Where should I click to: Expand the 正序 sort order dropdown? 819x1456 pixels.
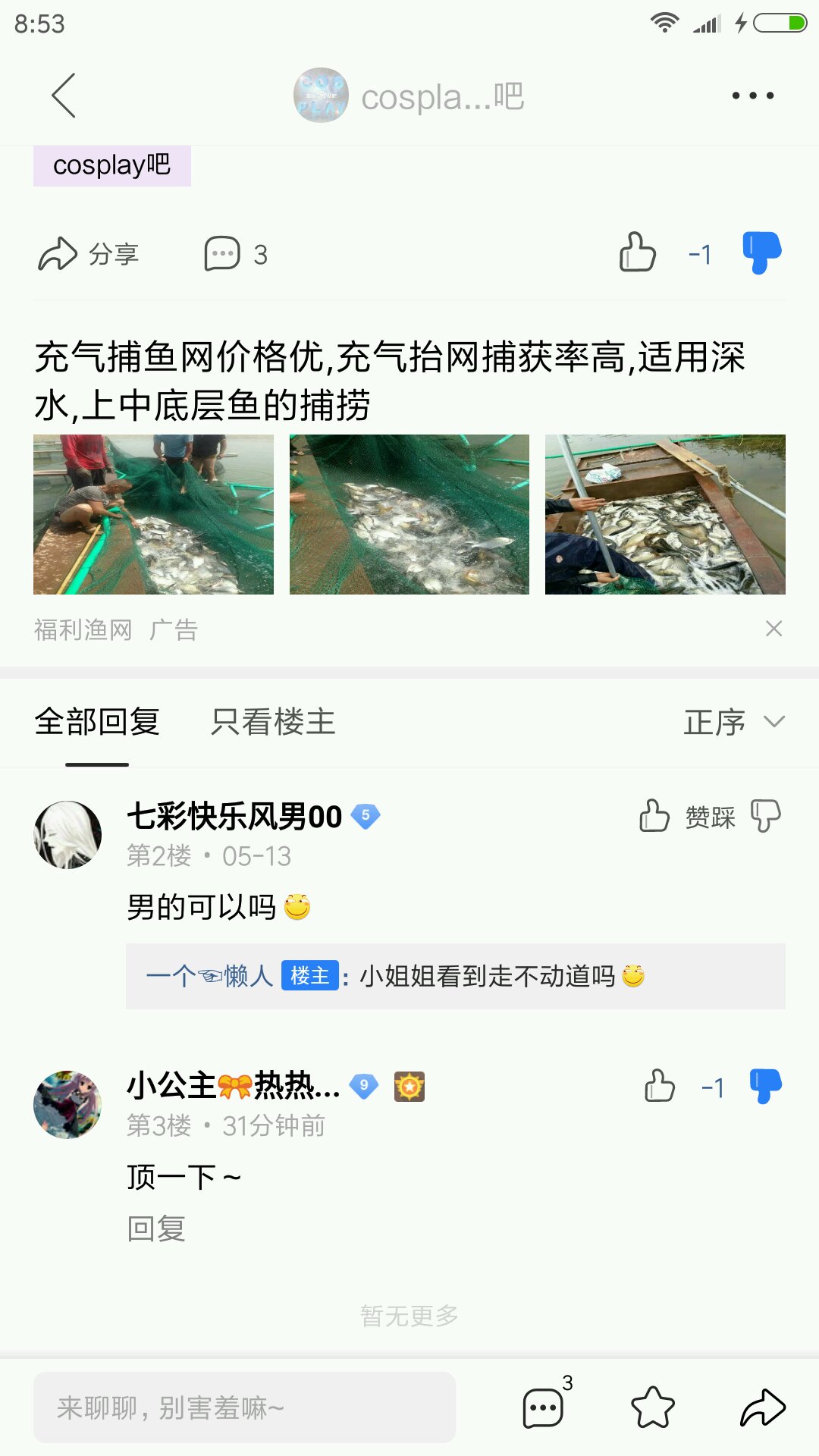[x=733, y=722]
